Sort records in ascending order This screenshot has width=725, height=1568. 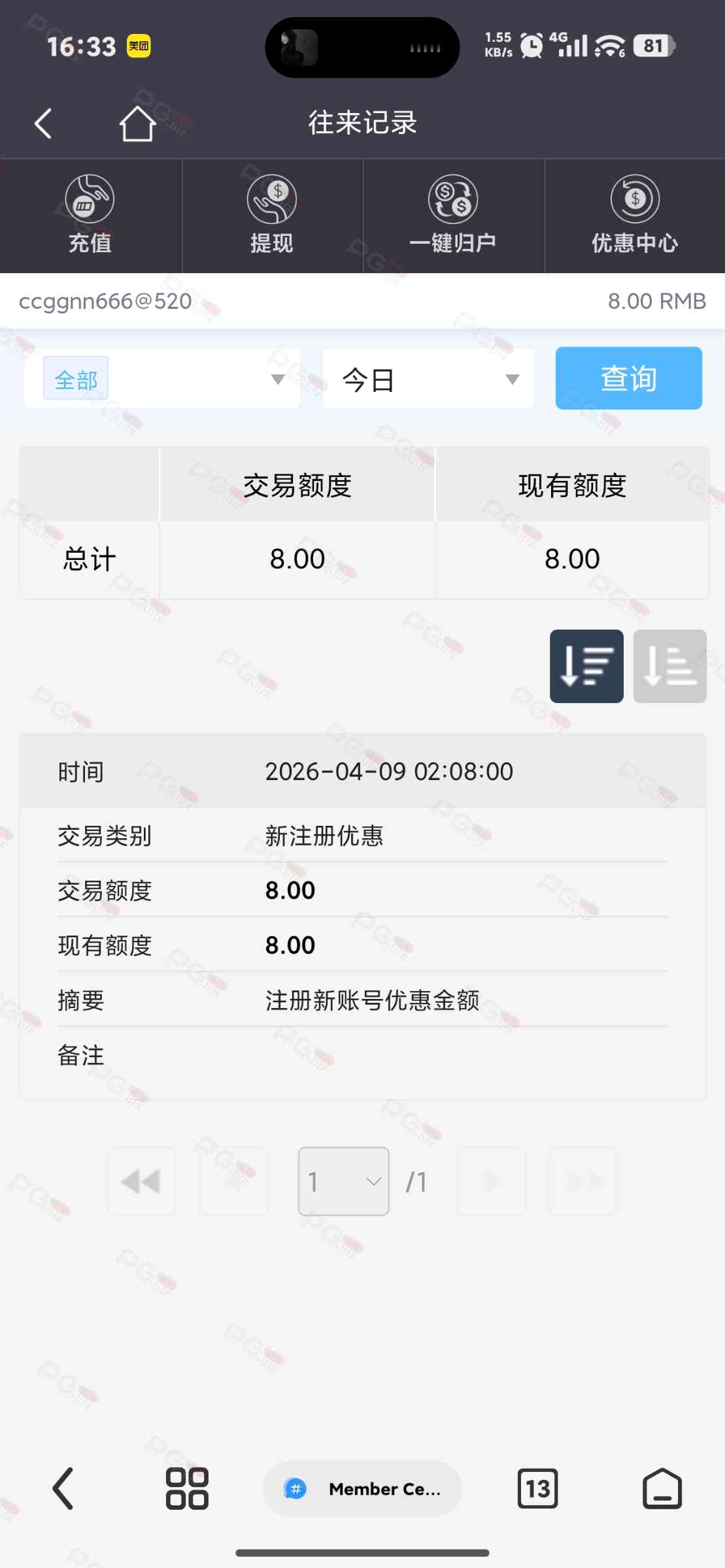pos(669,666)
